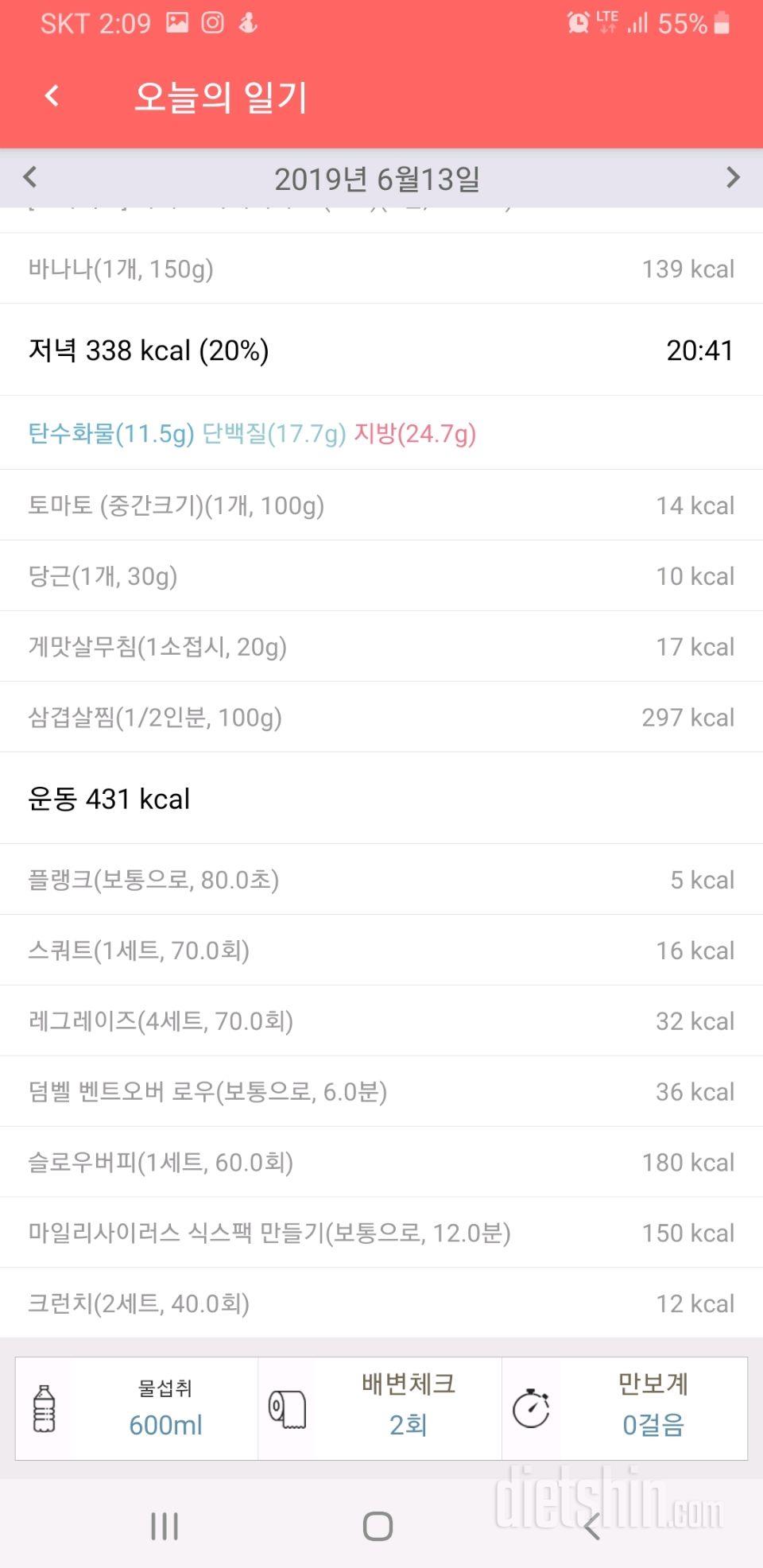Open the 삼겹살찜 food entry
The height and width of the screenshot is (1568, 763).
[x=381, y=718]
